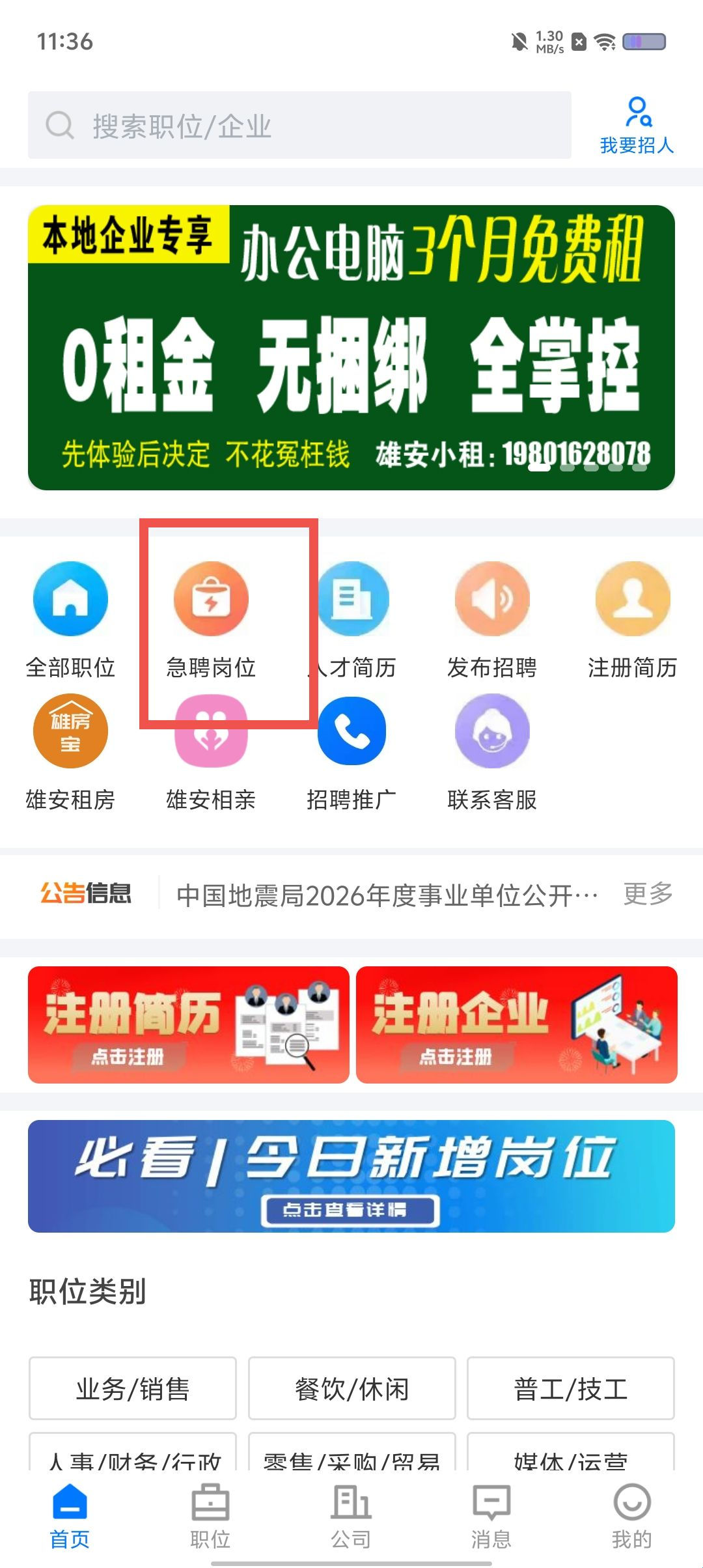Choose the 业务/销售 job category
The height and width of the screenshot is (1568, 703).
pos(133,1388)
